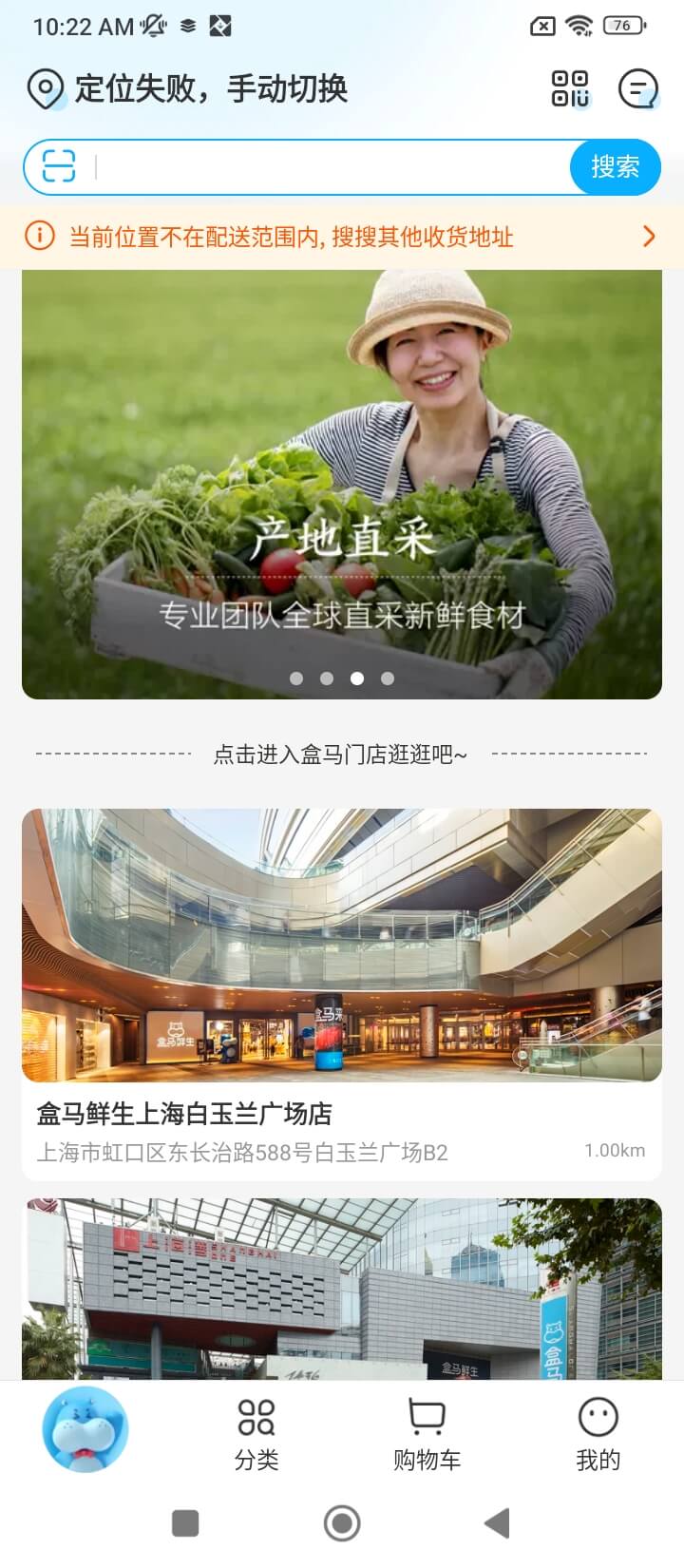The width and height of the screenshot is (684, 1568).
Task: Open 盒马鲜生上海白玉兰广场店 store card
Action: (x=342, y=993)
